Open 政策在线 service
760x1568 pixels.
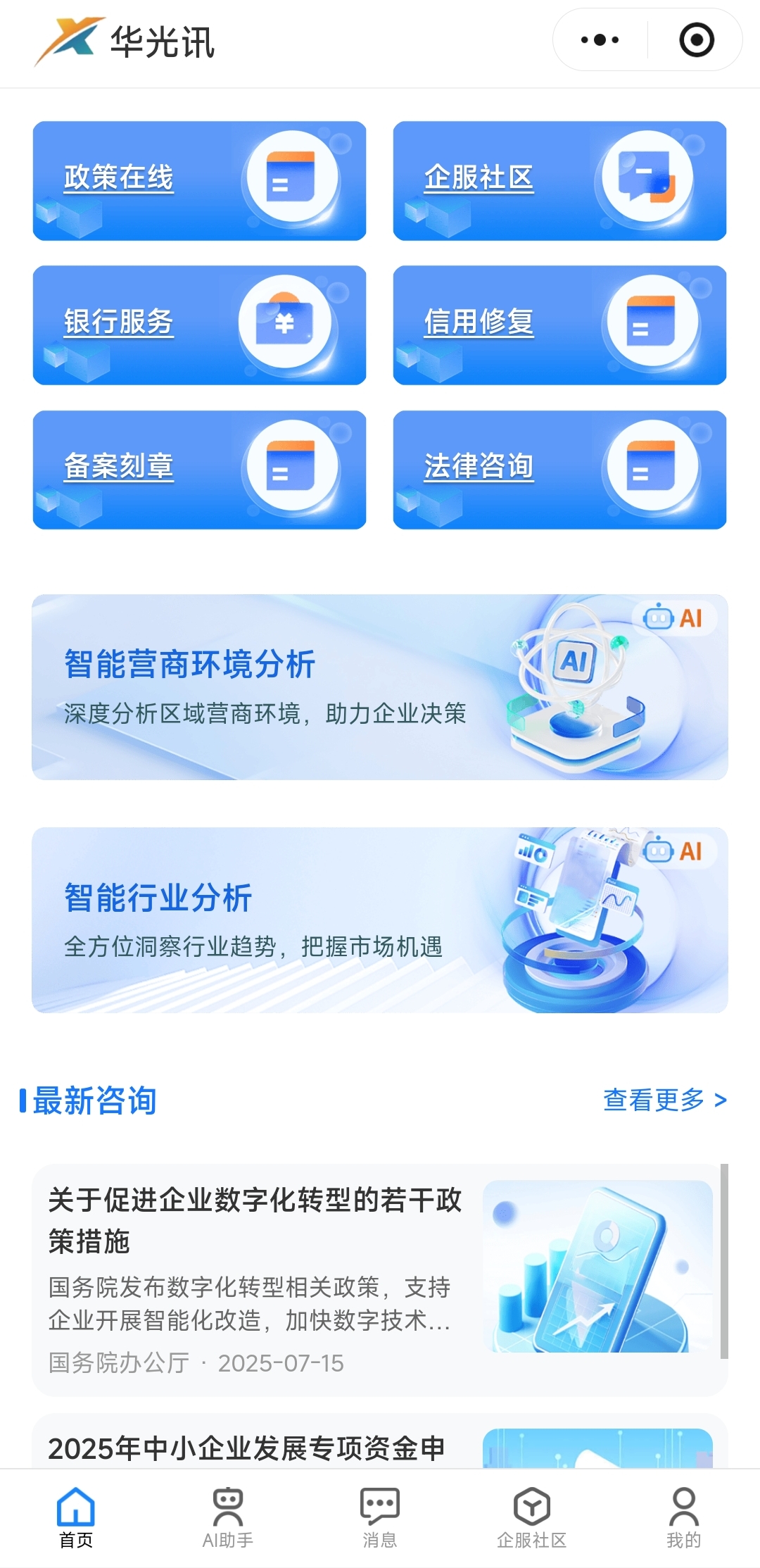199,181
